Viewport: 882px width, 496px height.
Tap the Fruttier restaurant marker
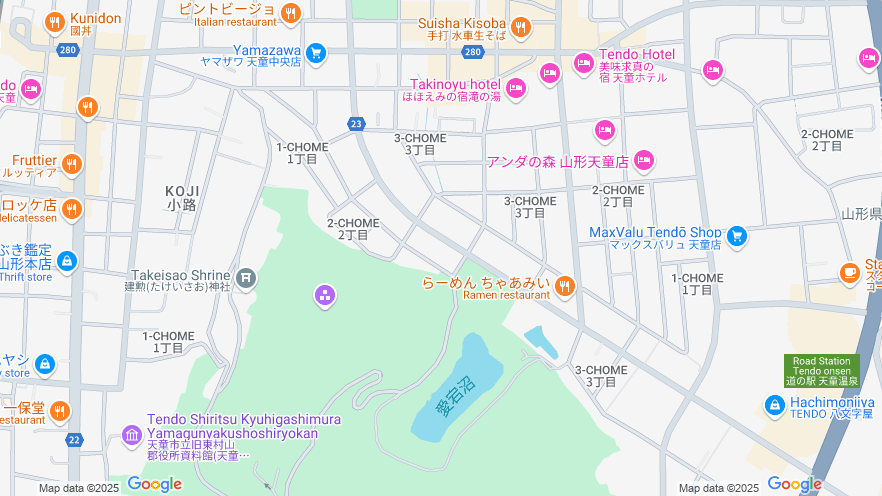[x=71, y=163]
